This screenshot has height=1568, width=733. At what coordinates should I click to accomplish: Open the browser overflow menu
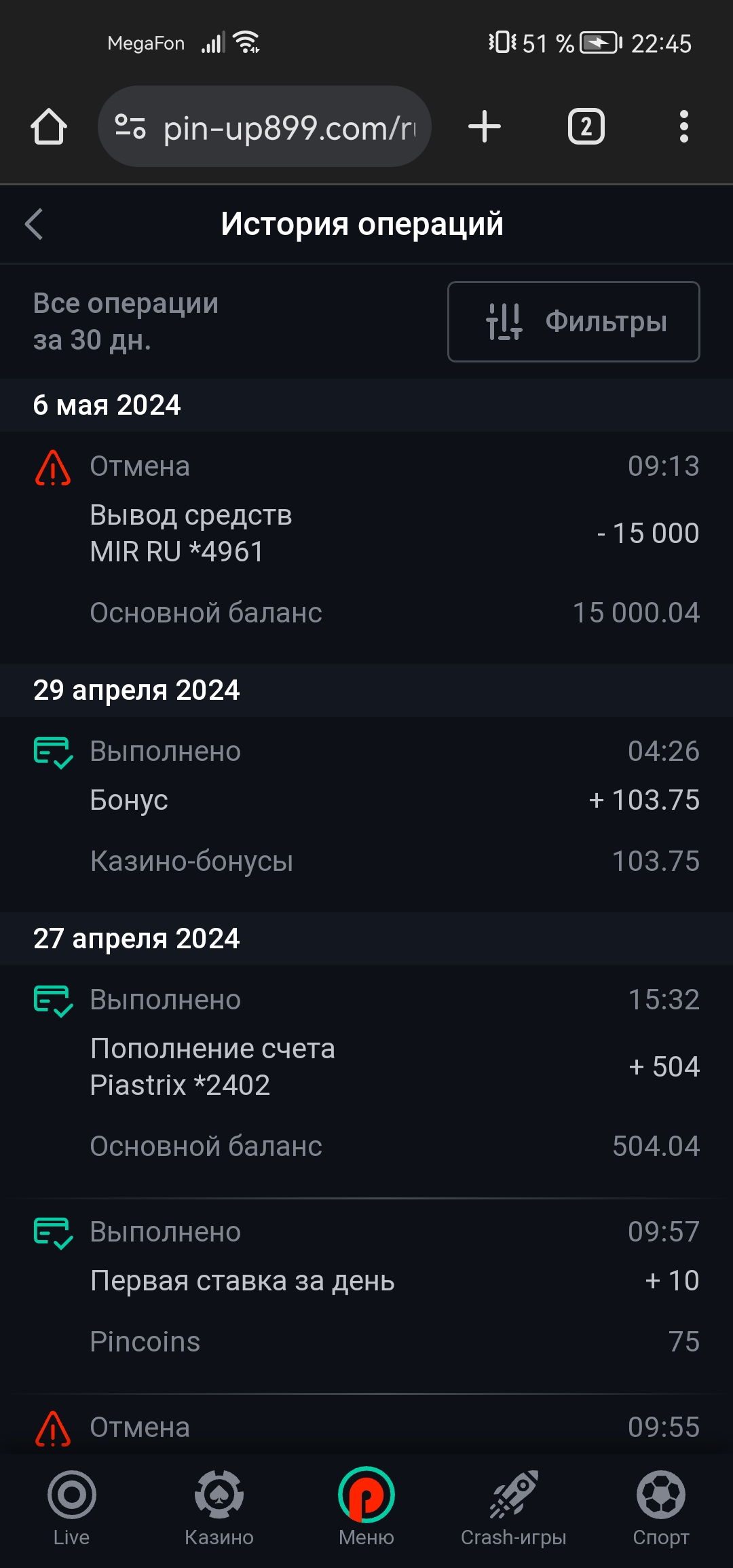coord(684,127)
